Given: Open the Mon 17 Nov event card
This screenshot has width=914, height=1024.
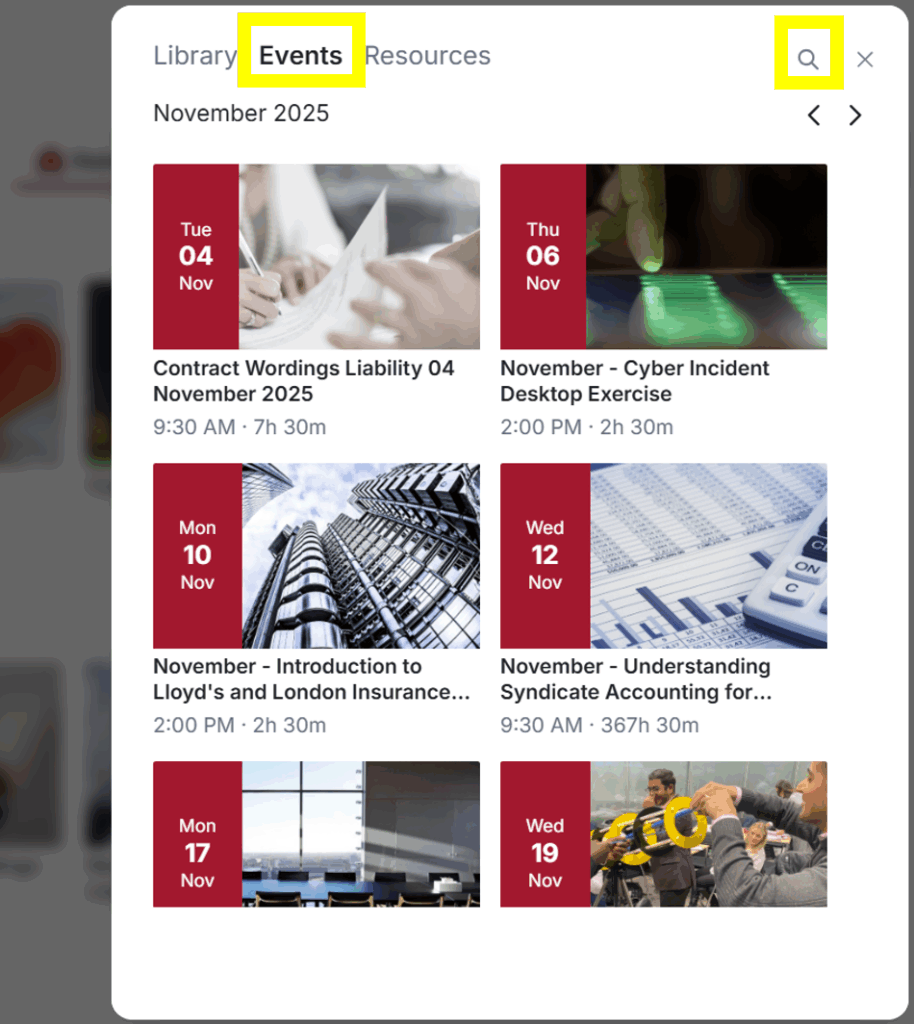Looking at the screenshot, I should 316,834.
